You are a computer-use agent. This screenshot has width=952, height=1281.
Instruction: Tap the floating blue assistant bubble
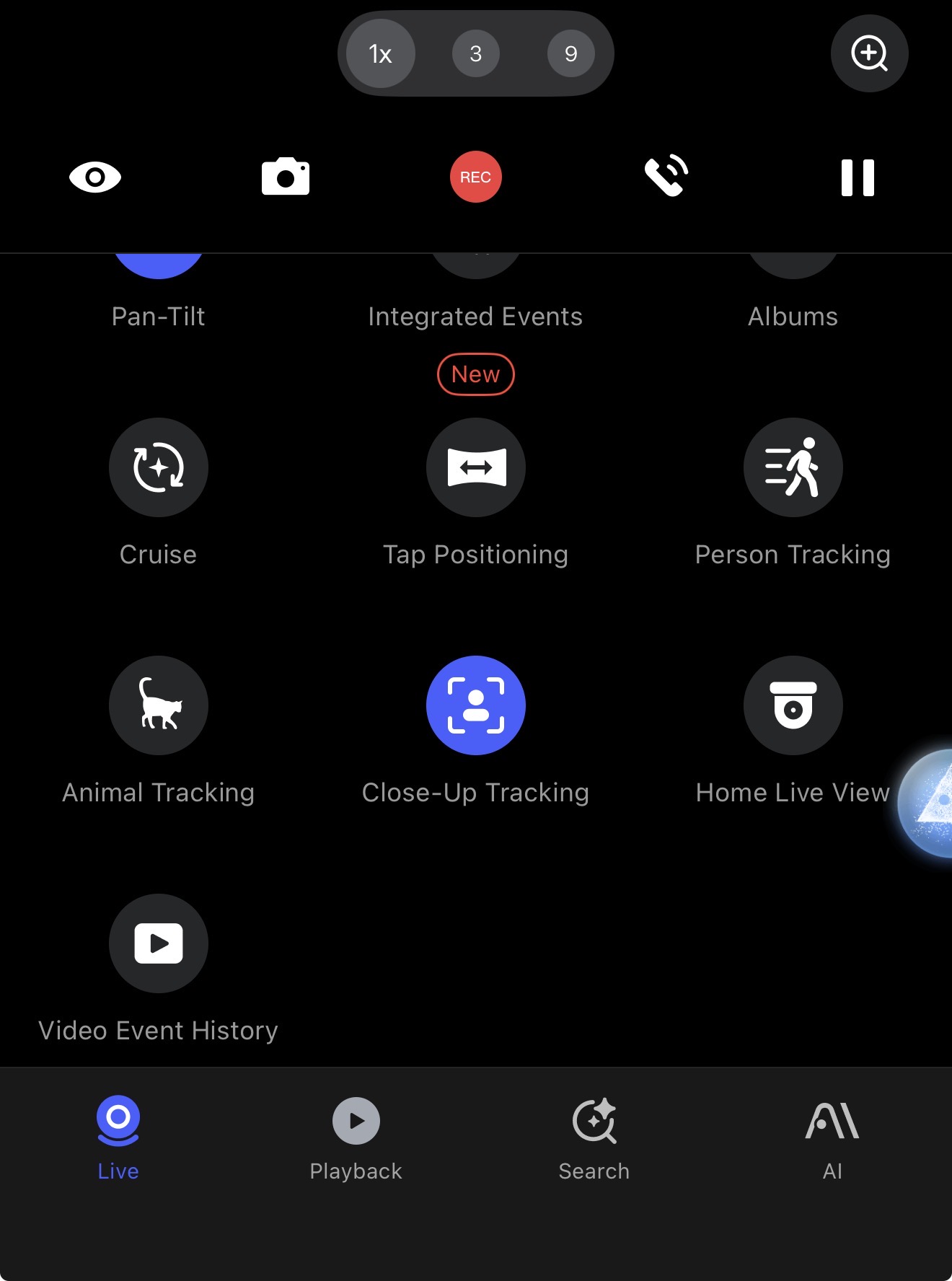(x=930, y=803)
